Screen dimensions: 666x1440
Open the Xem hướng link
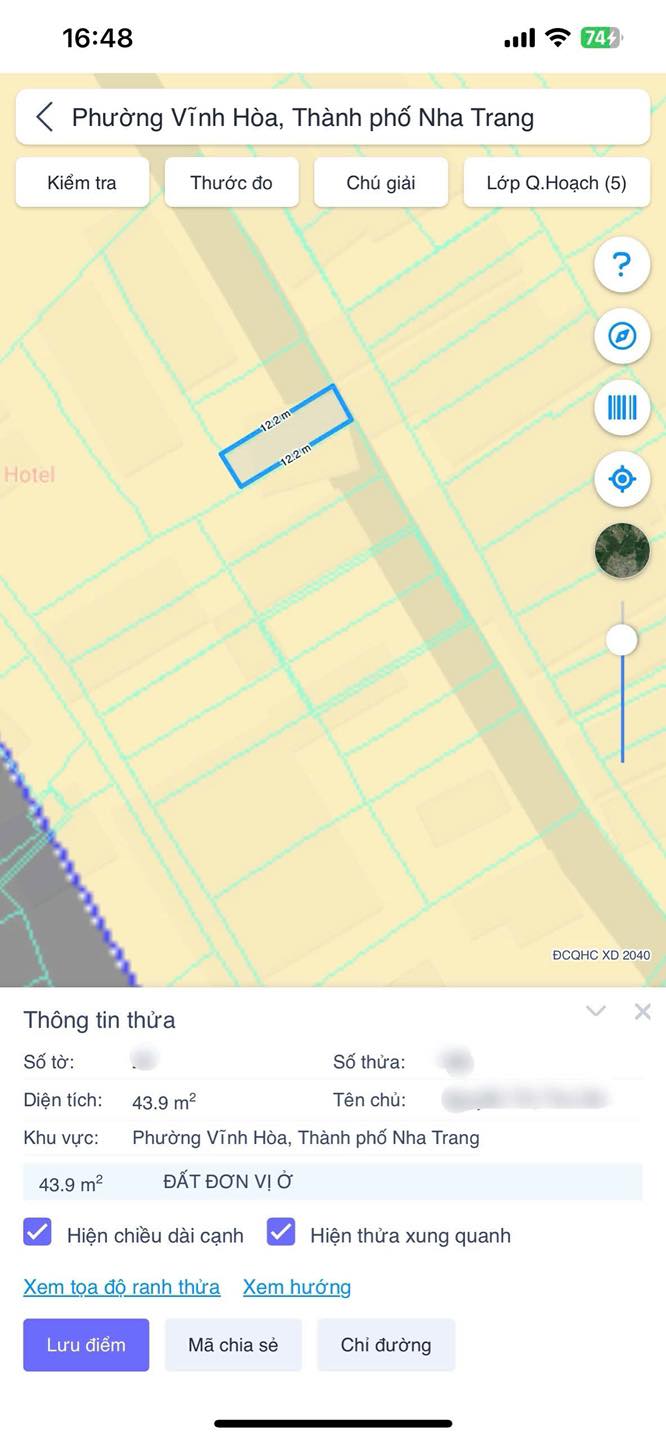297,1287
